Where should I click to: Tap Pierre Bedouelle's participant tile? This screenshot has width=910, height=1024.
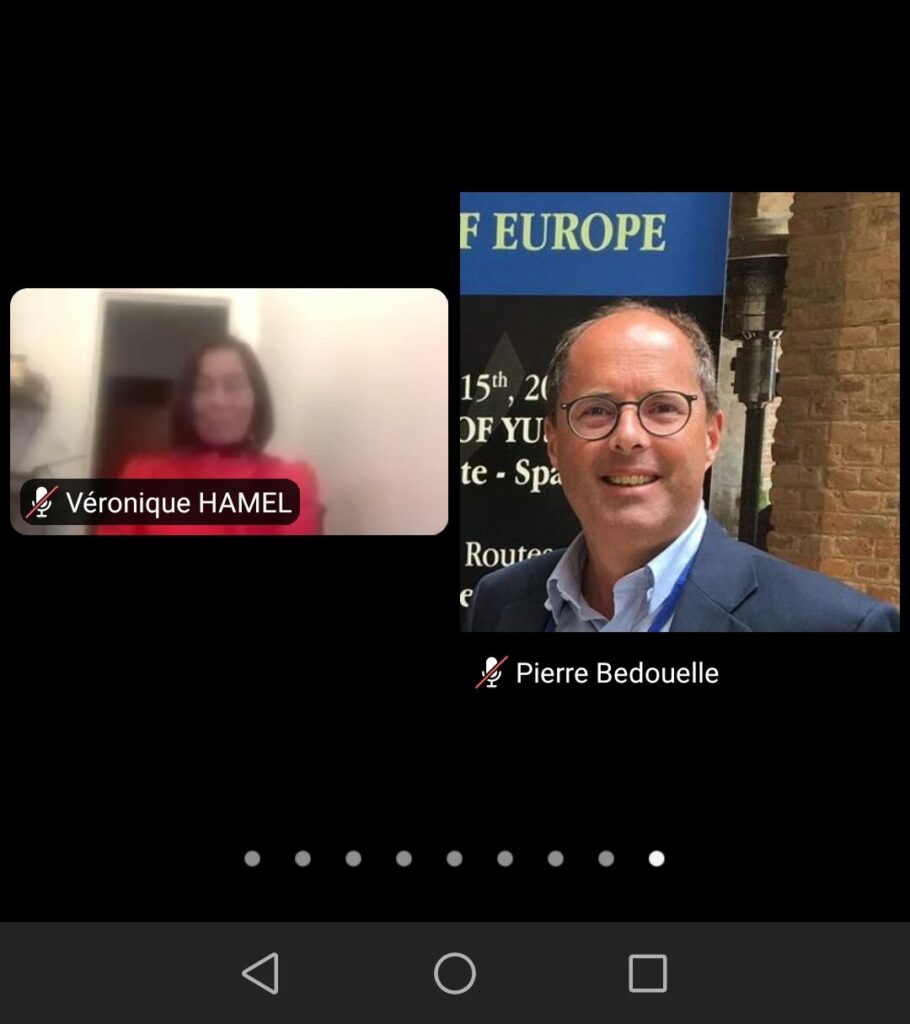click(679, 412)
